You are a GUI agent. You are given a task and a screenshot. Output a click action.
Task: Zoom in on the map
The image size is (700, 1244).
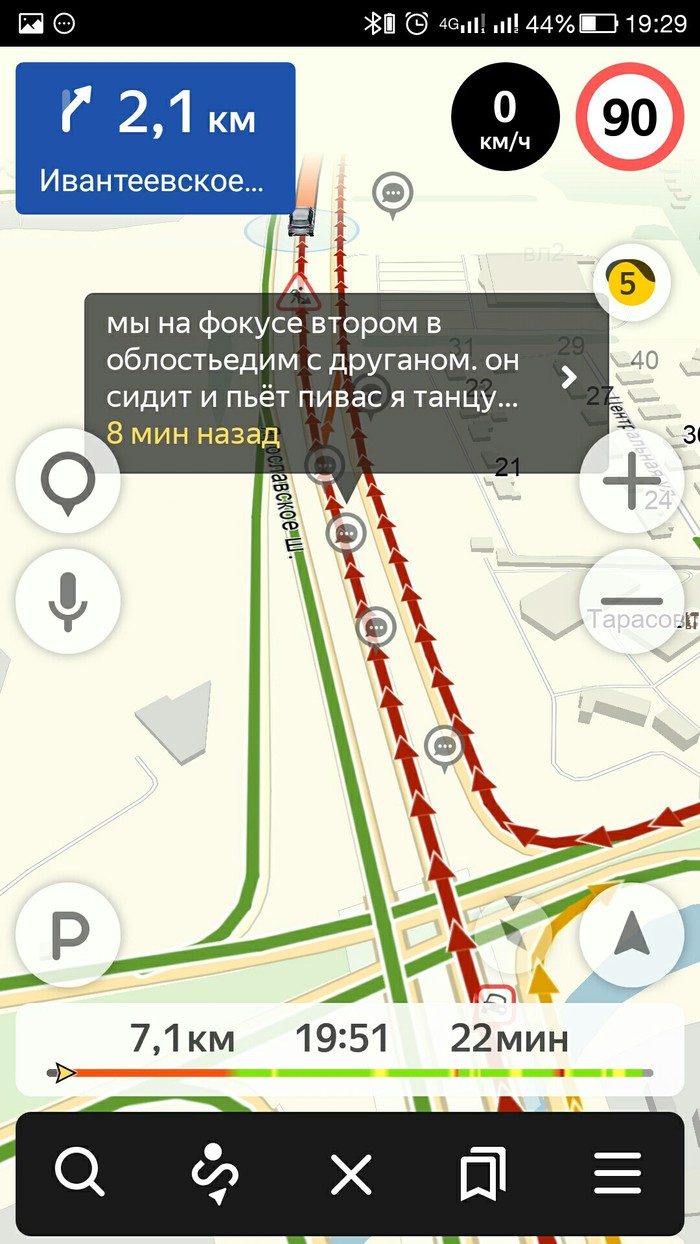(x=631, y=485)
